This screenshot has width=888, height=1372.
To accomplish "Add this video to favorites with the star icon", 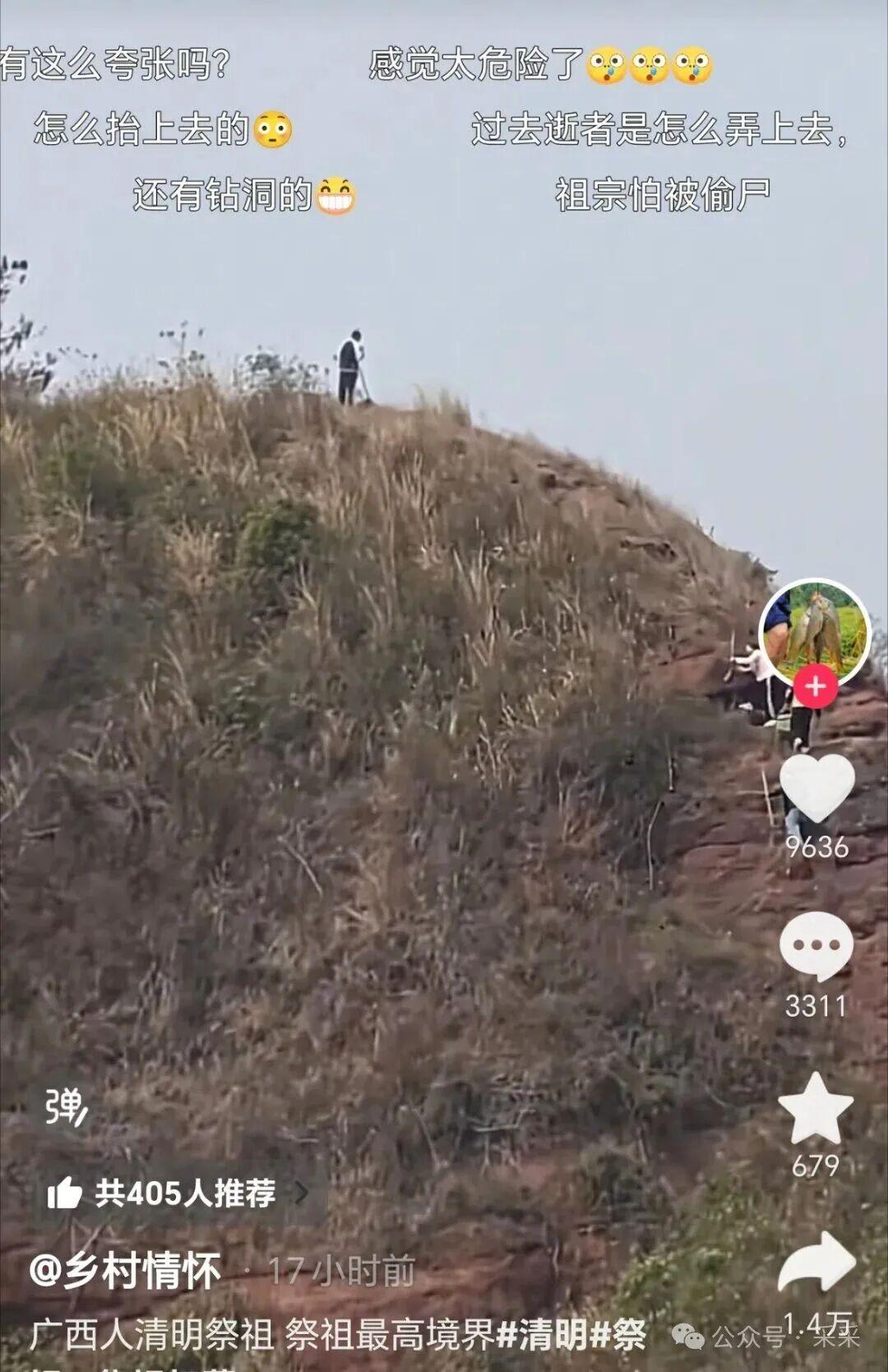I will pos(816,1108).
